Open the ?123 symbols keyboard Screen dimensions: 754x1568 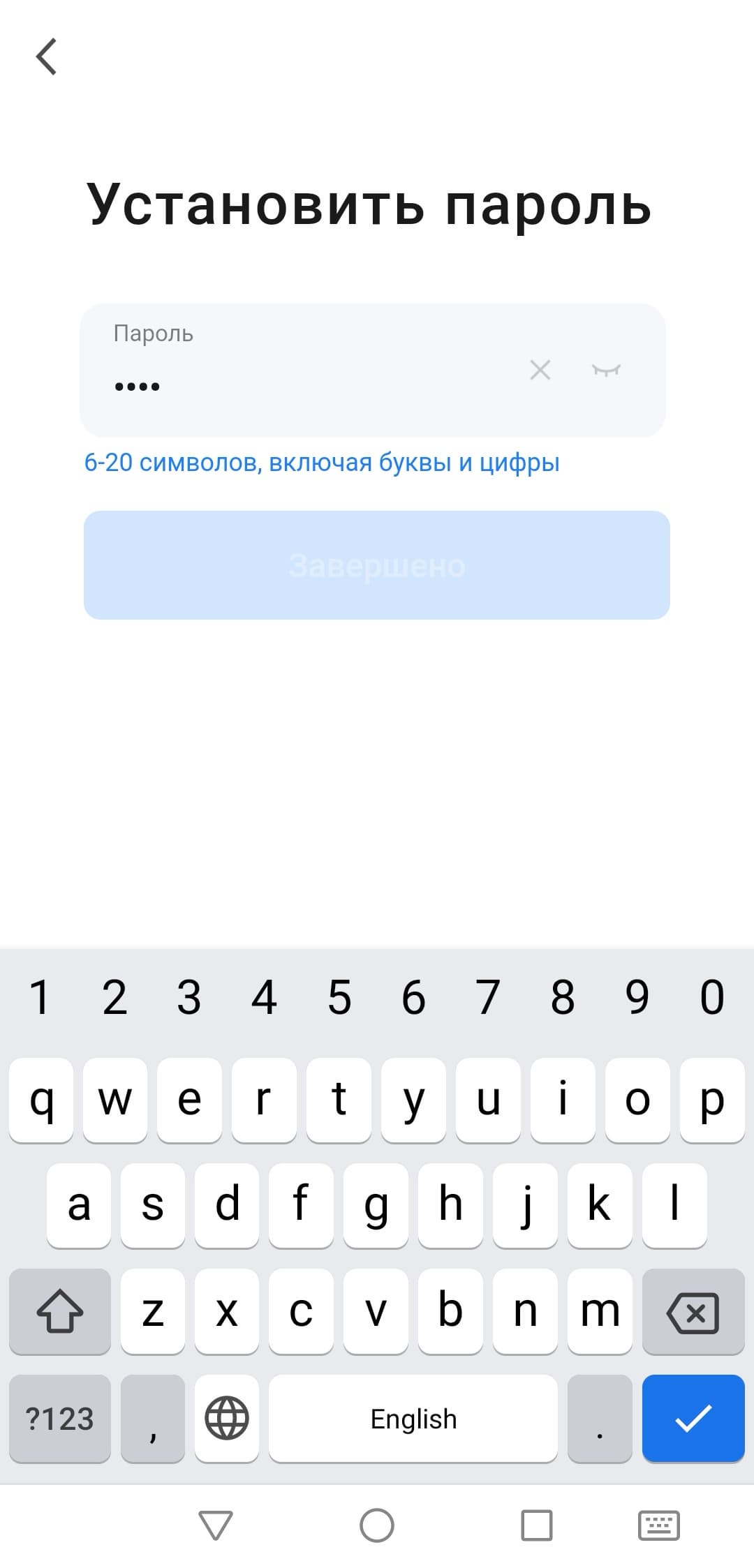(59, 1419)
